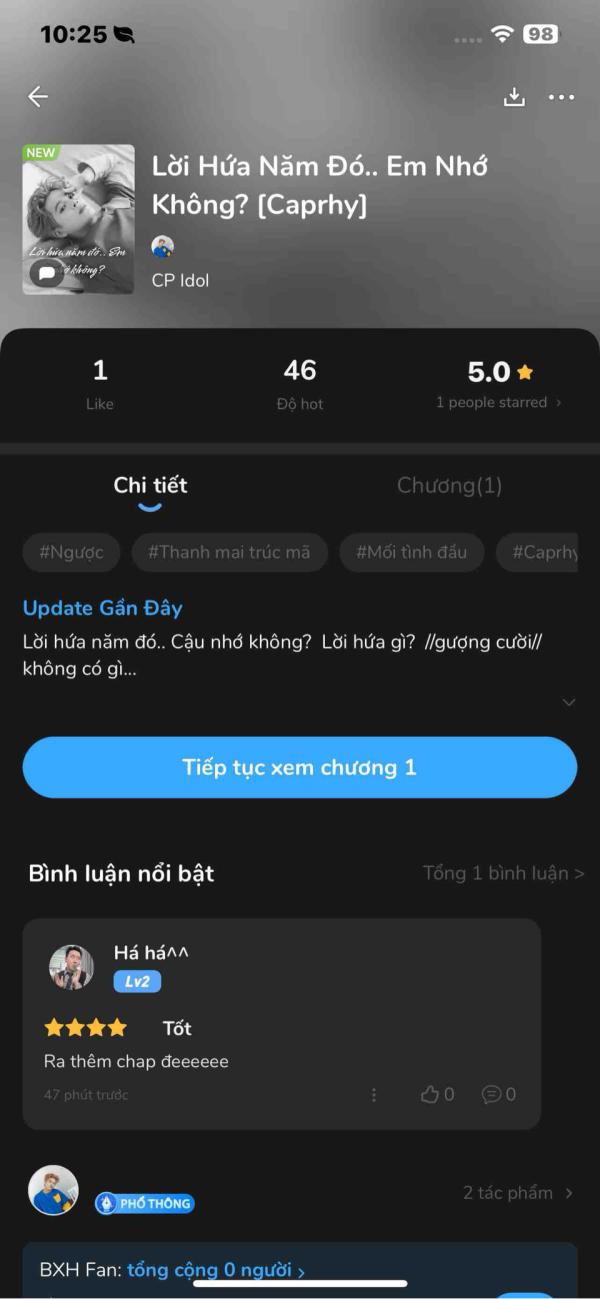Open the three-dot overflow menu in header

561,97
